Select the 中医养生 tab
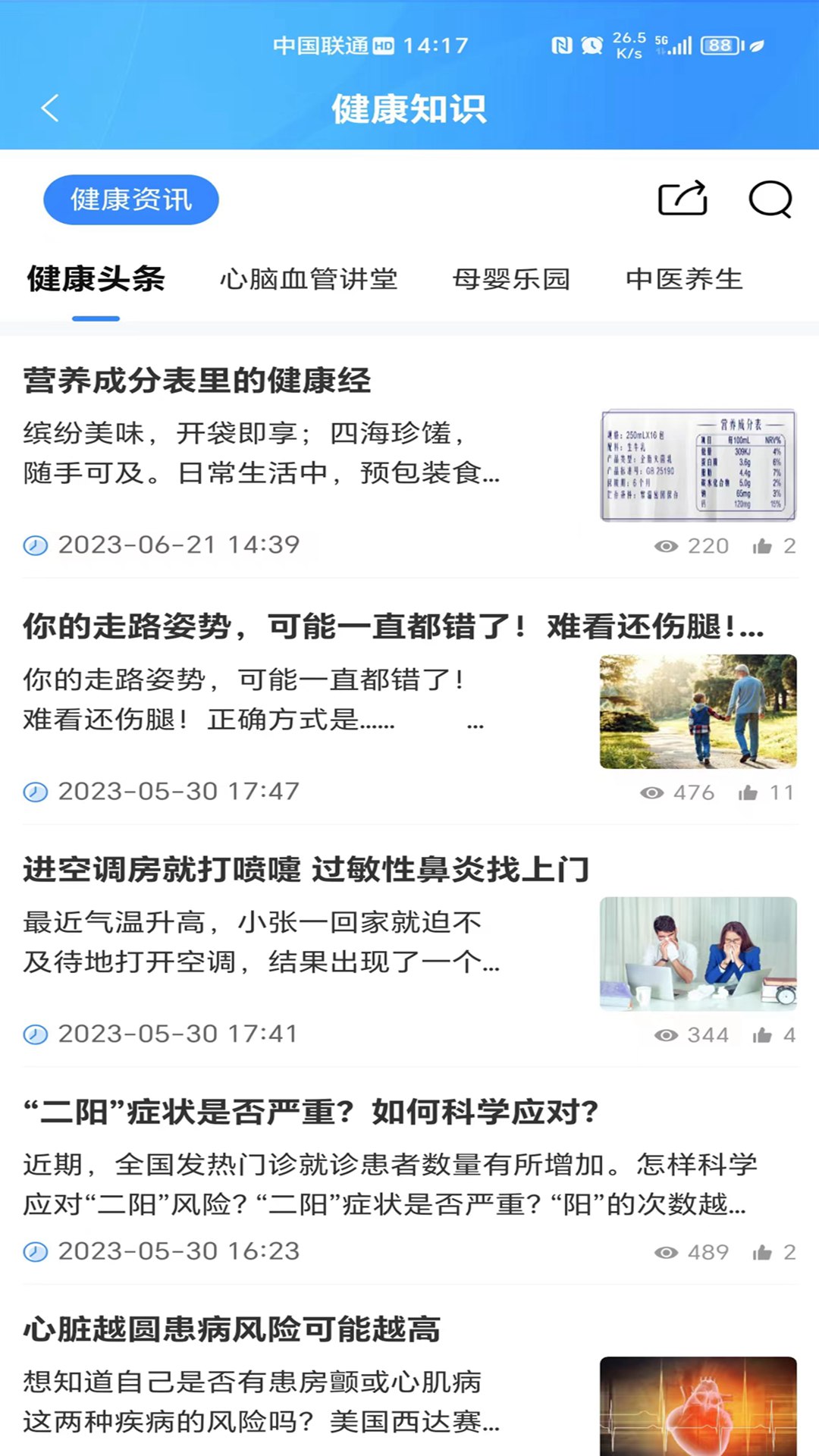Image resolution: width=819 pixels, height=1456 pixels. 685,280
